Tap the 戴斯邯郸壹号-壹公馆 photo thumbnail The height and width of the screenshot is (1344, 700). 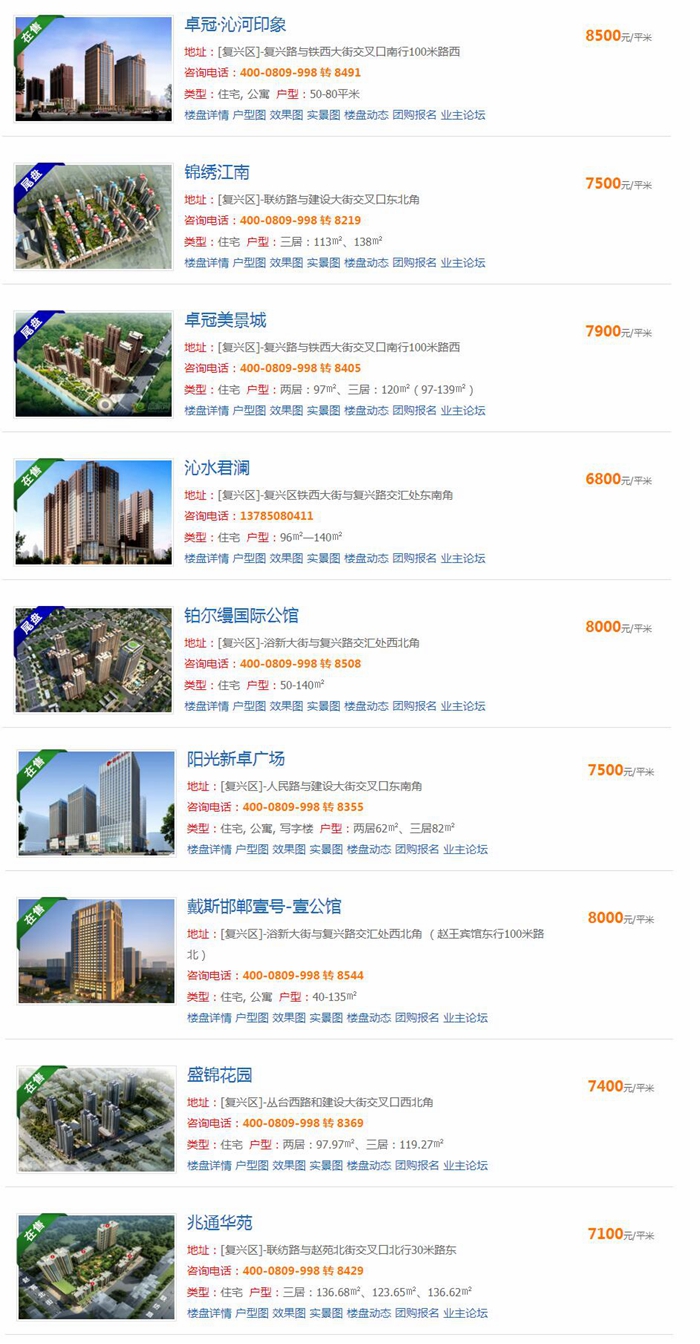pos(96,950)
